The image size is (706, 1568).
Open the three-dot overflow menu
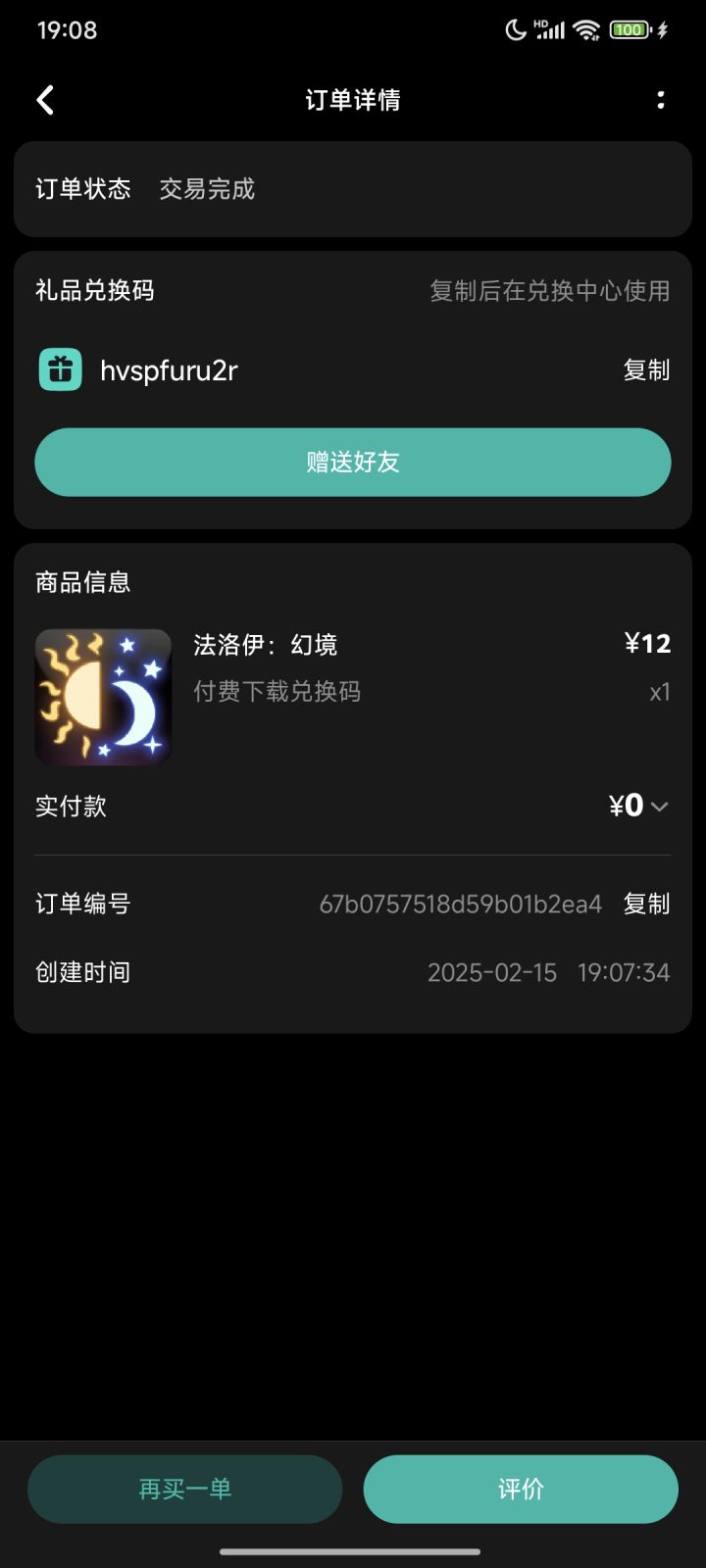click(x=661, y=100)
